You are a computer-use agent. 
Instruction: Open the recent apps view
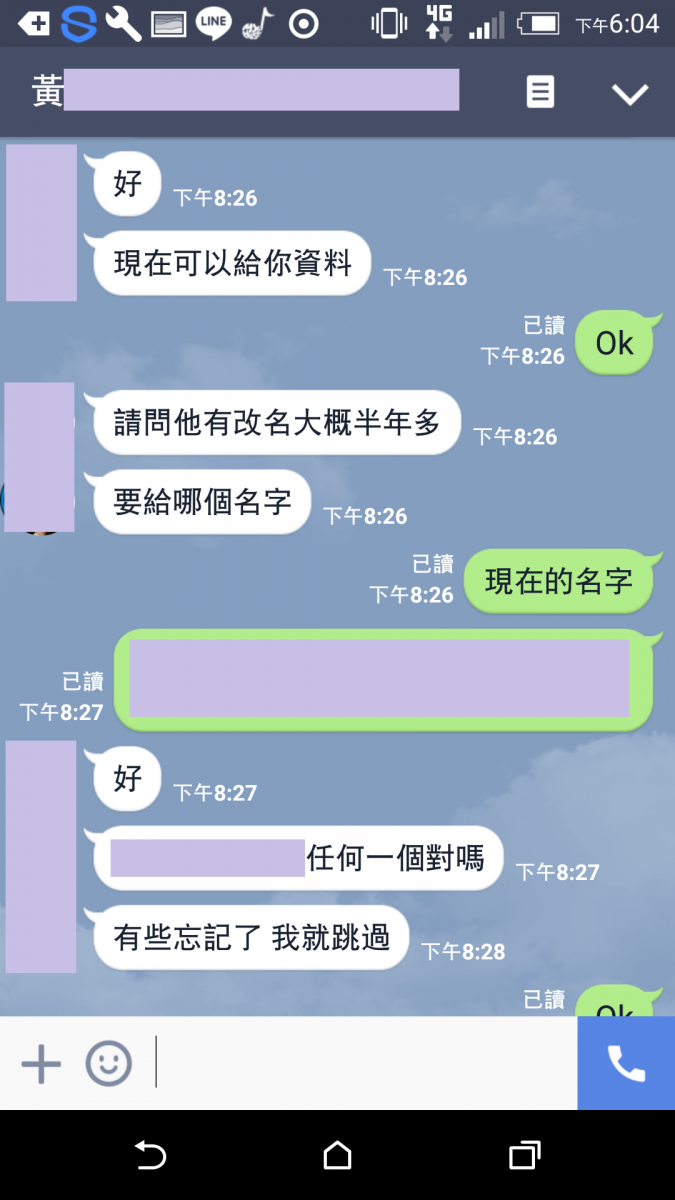pos(525,1156)
